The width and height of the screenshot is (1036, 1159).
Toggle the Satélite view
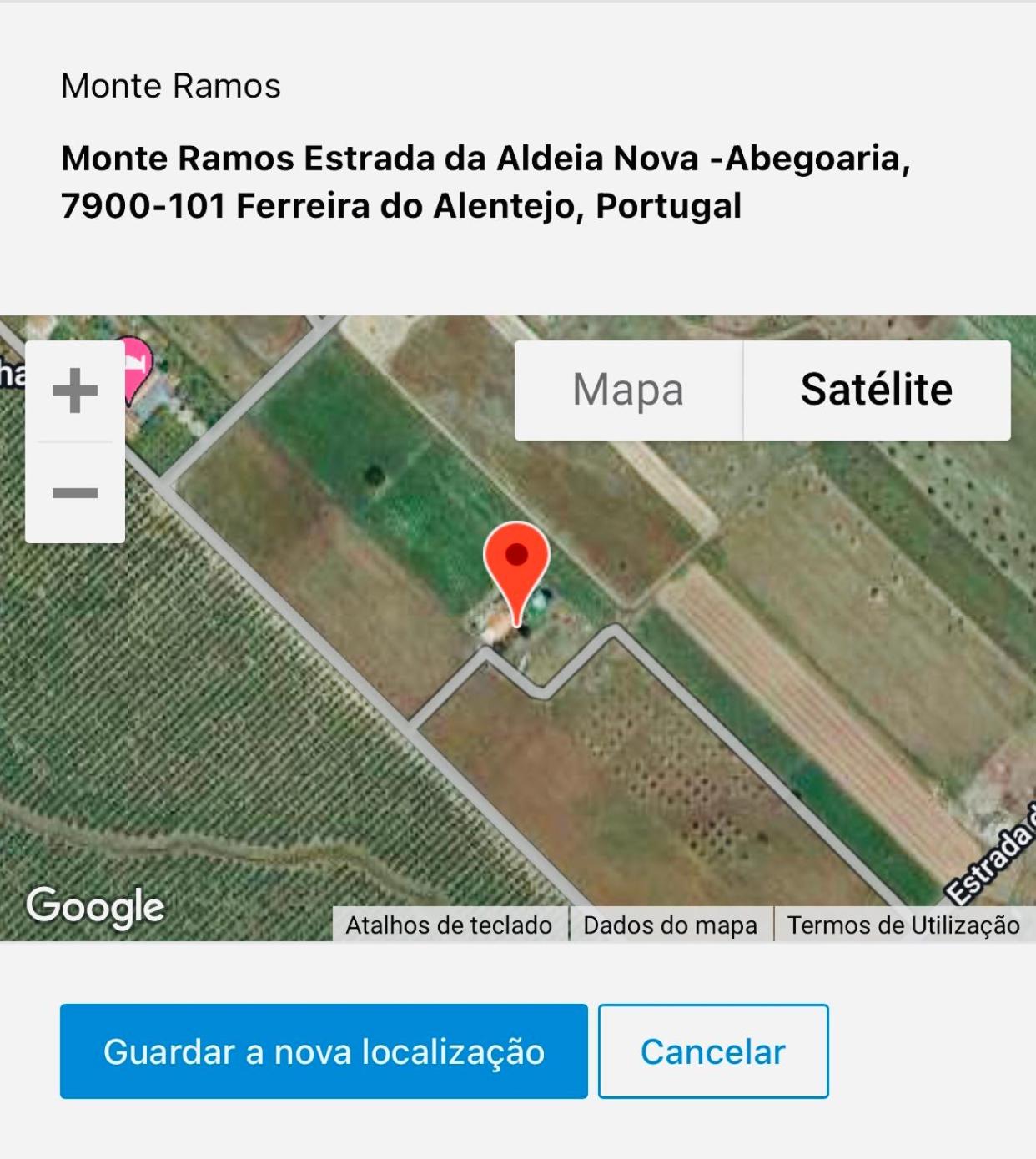875,387
